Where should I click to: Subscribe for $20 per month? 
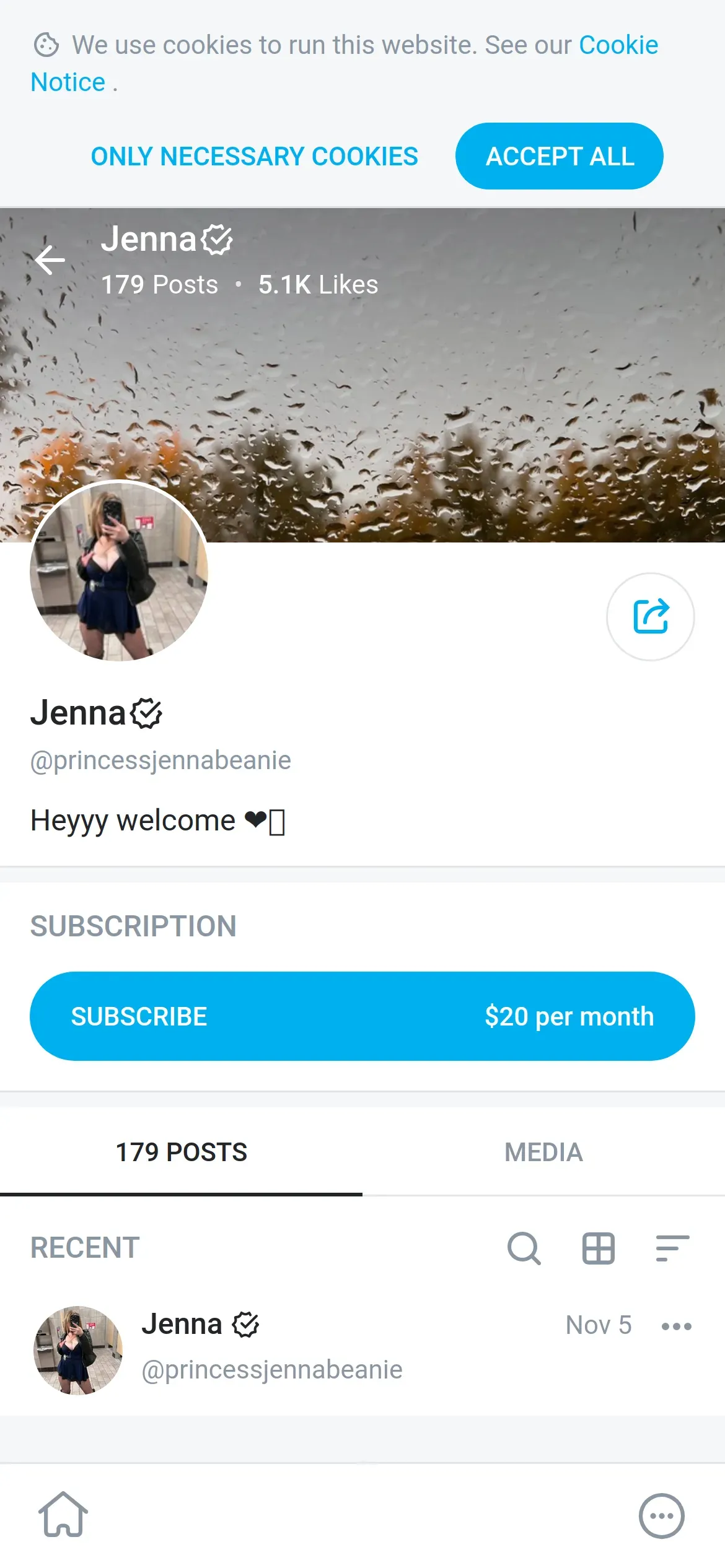coord(362,1016)
